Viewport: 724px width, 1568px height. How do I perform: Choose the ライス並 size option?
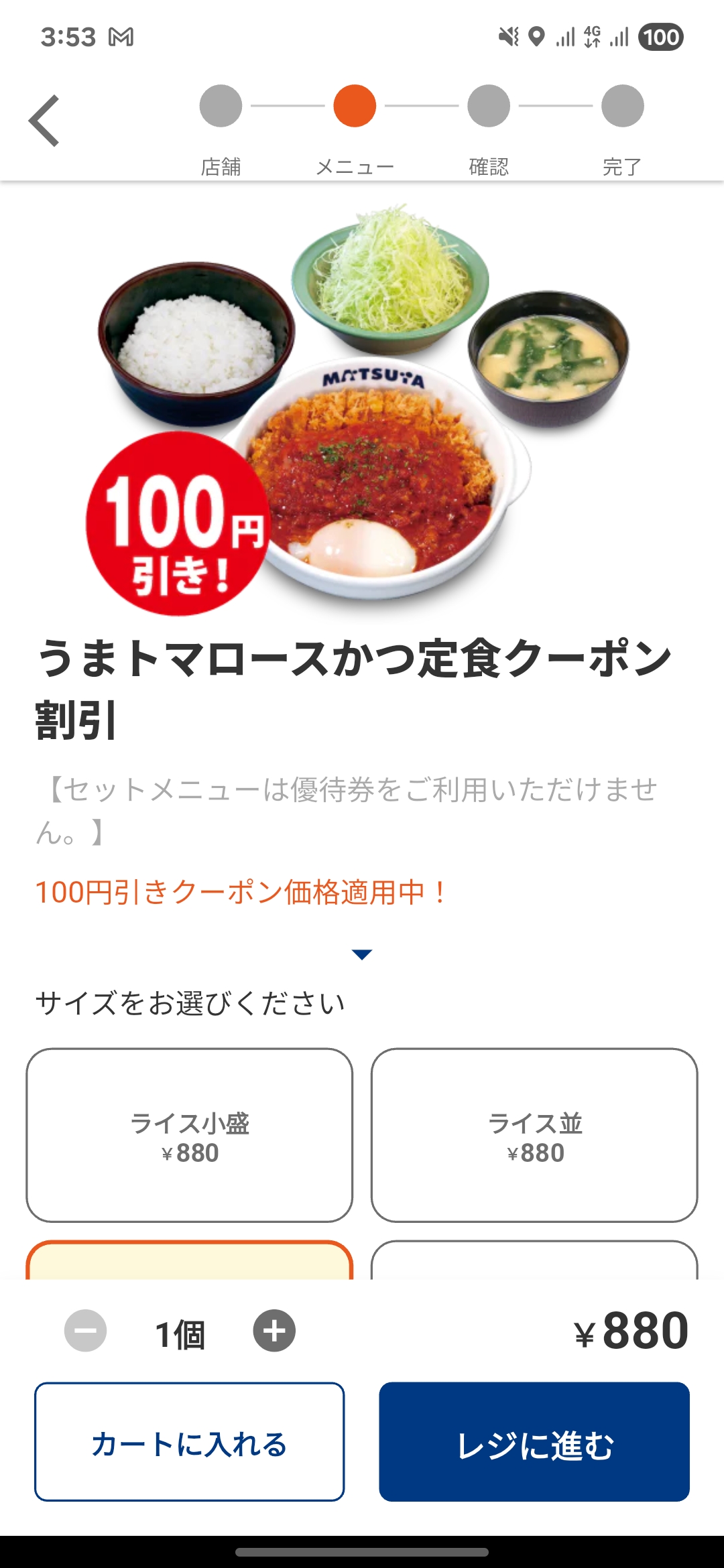(x=534, y=1136)
